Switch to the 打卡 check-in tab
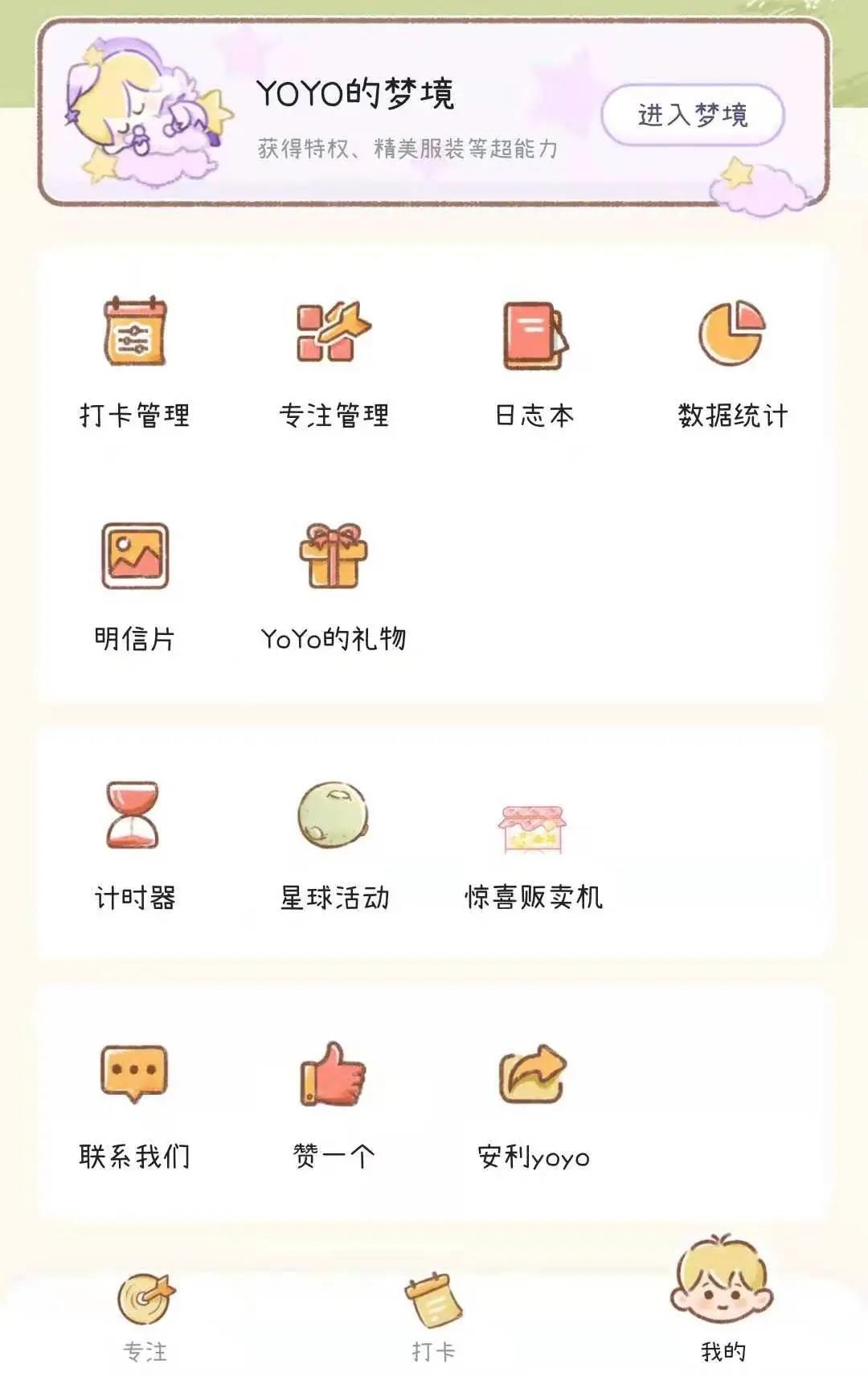868x1376 pixels. (432, 1298)
